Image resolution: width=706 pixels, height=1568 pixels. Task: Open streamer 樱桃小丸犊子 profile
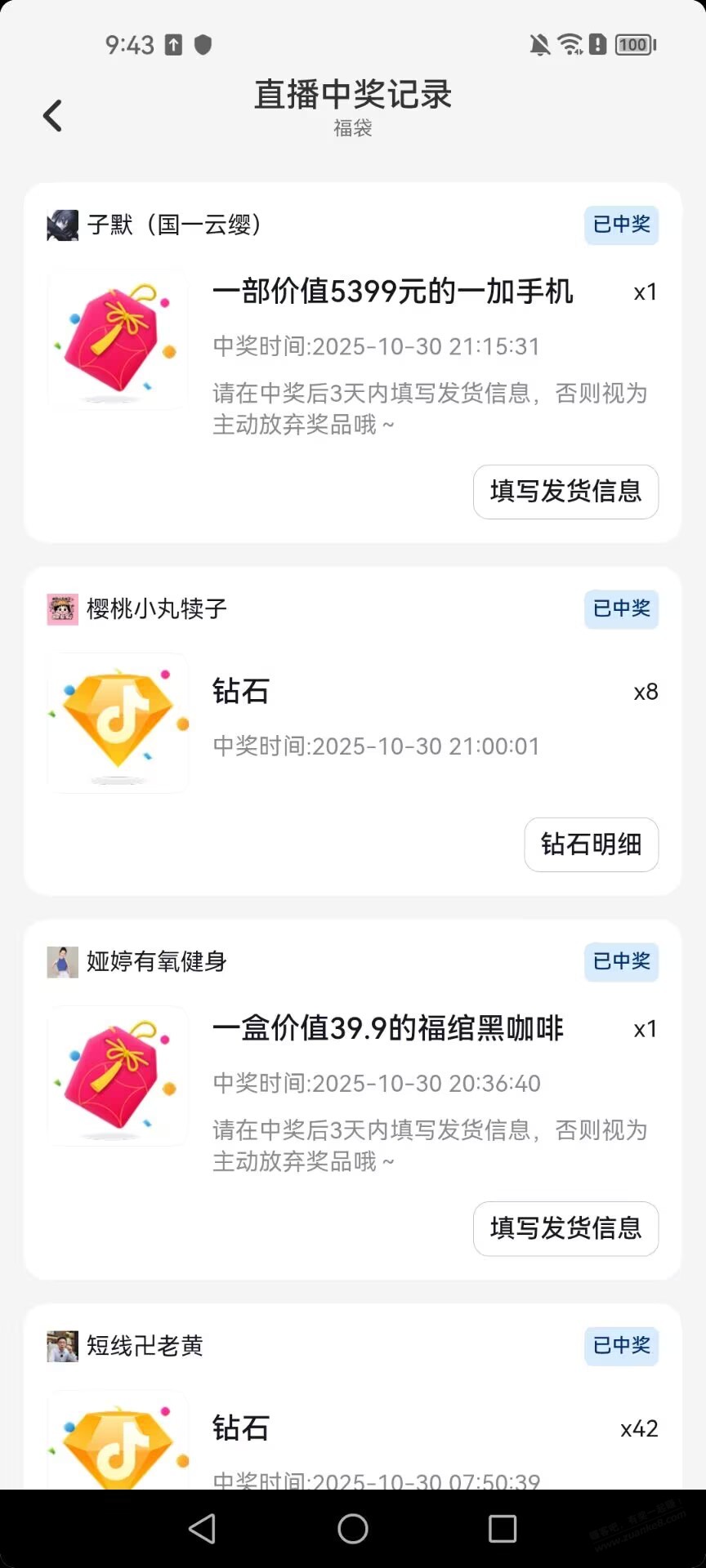[x=137, y=609]
